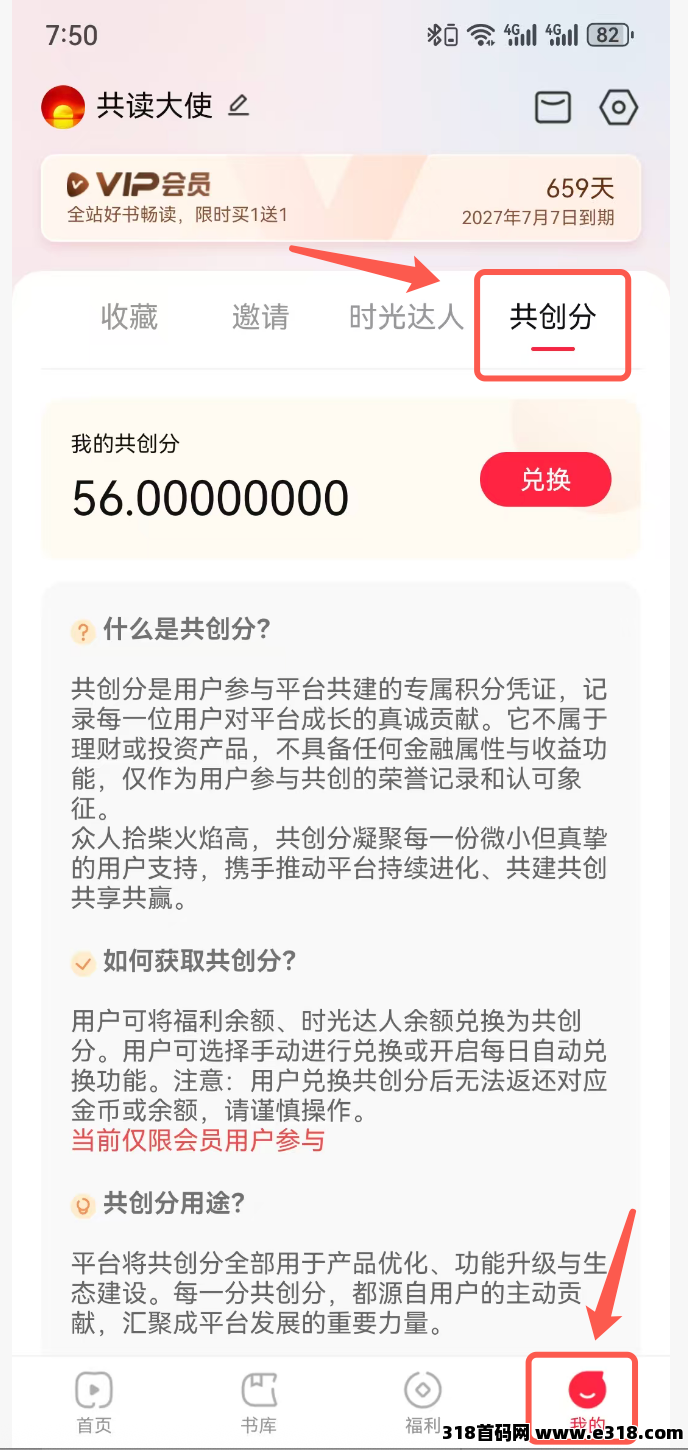Switch to the 邀请 tab
Screen dimensions: 688x1450
tap(260, 317)
